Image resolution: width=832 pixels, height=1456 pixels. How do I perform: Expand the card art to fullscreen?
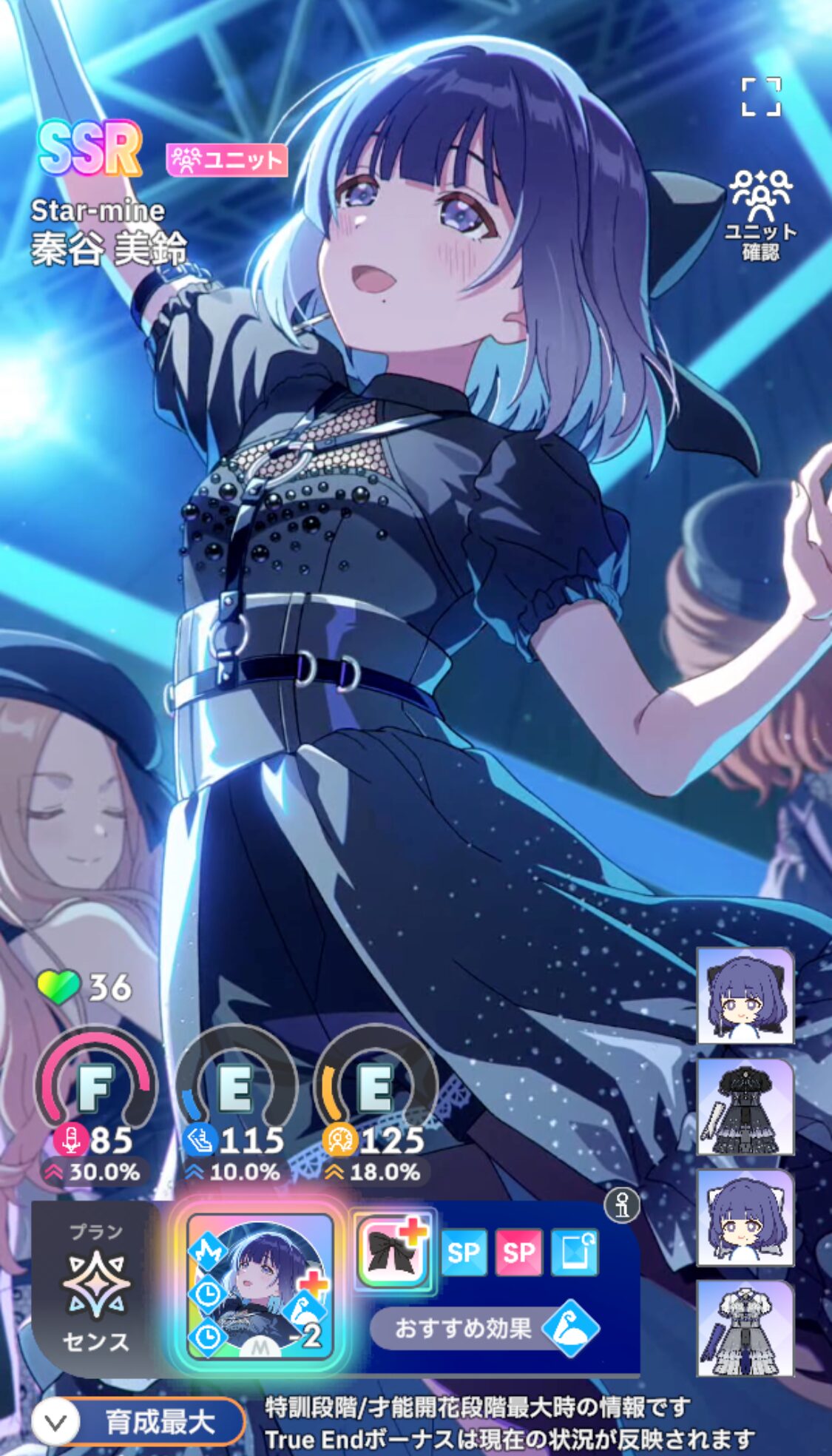tap(761, 97)
